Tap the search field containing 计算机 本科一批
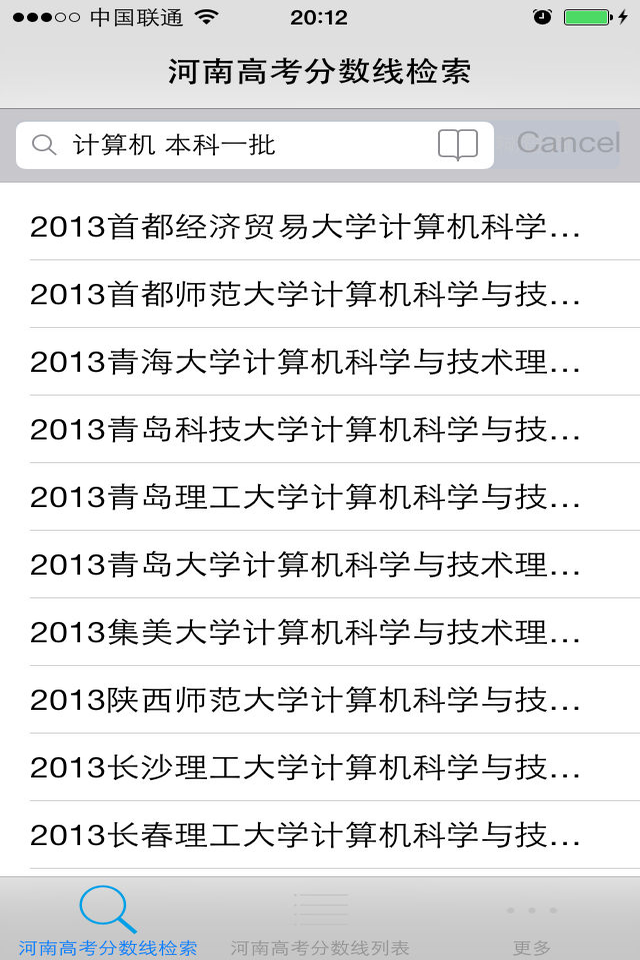Viewport: 640px width, 960px height. click(240, 146)
